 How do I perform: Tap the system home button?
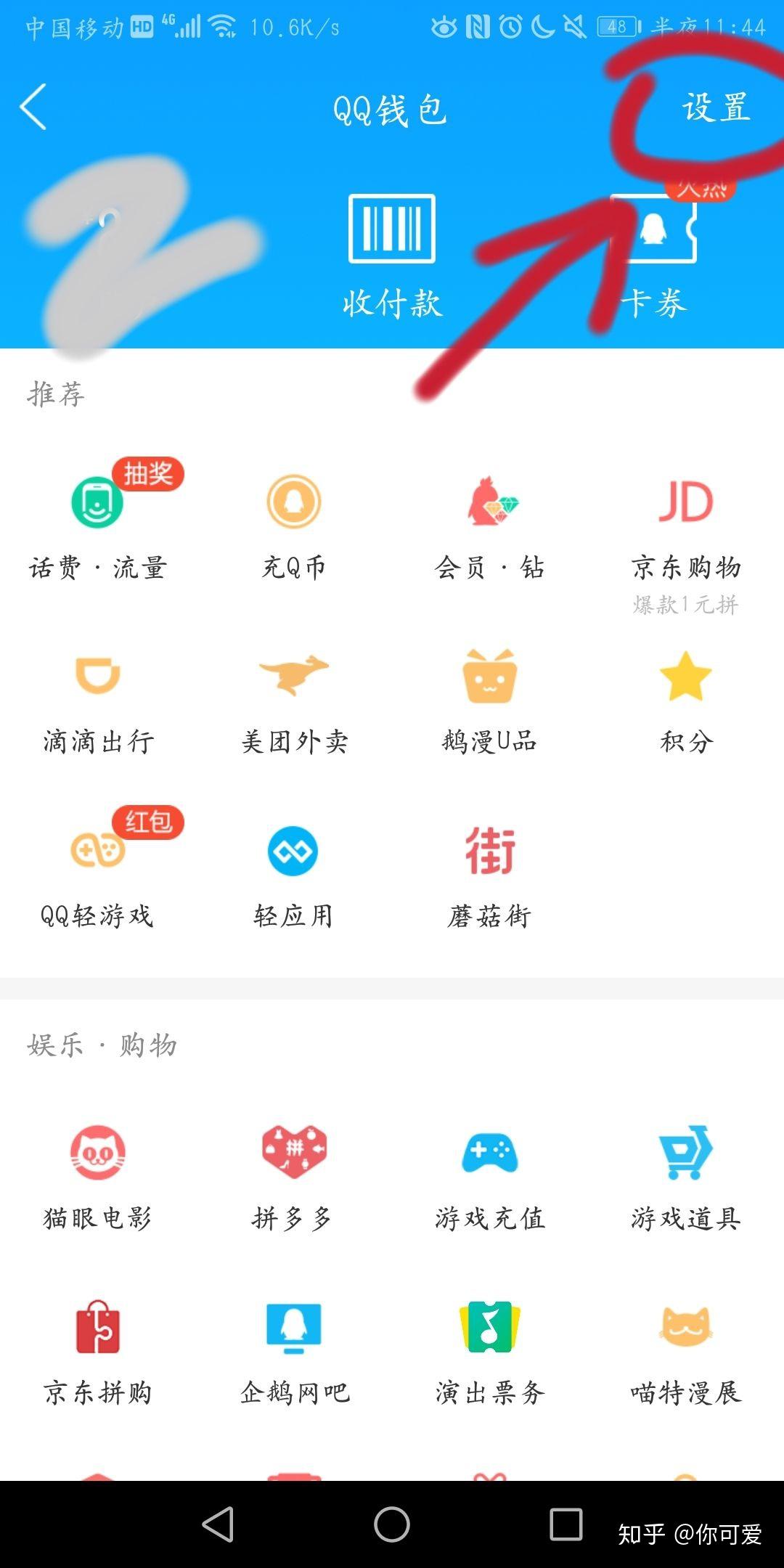392,1523
